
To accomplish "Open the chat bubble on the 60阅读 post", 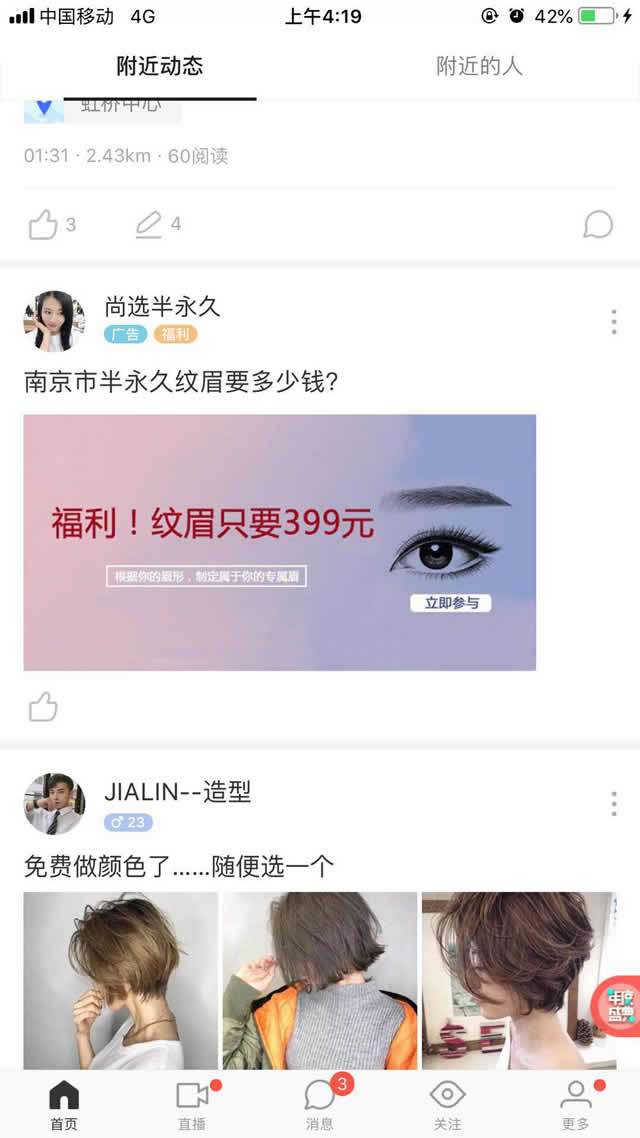I will pos(597,224).
